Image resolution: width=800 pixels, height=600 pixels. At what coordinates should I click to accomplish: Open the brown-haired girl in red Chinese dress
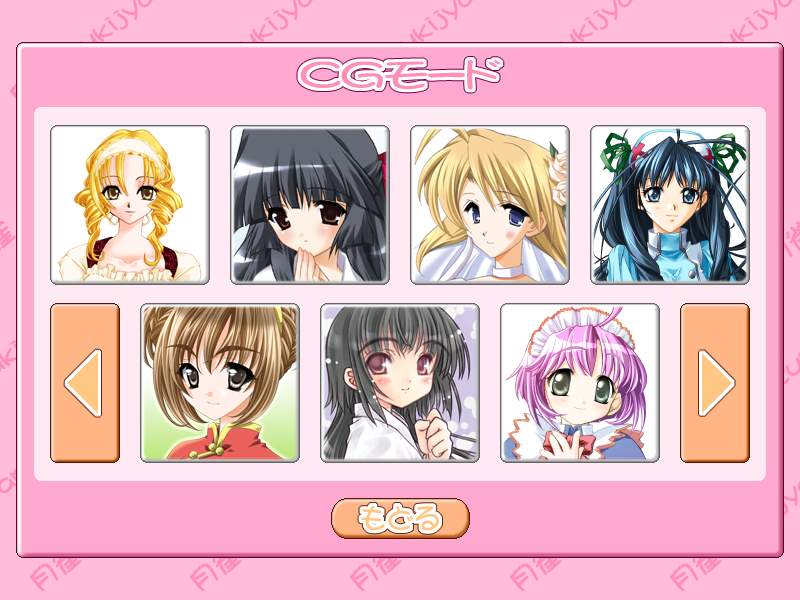point(220,383)
